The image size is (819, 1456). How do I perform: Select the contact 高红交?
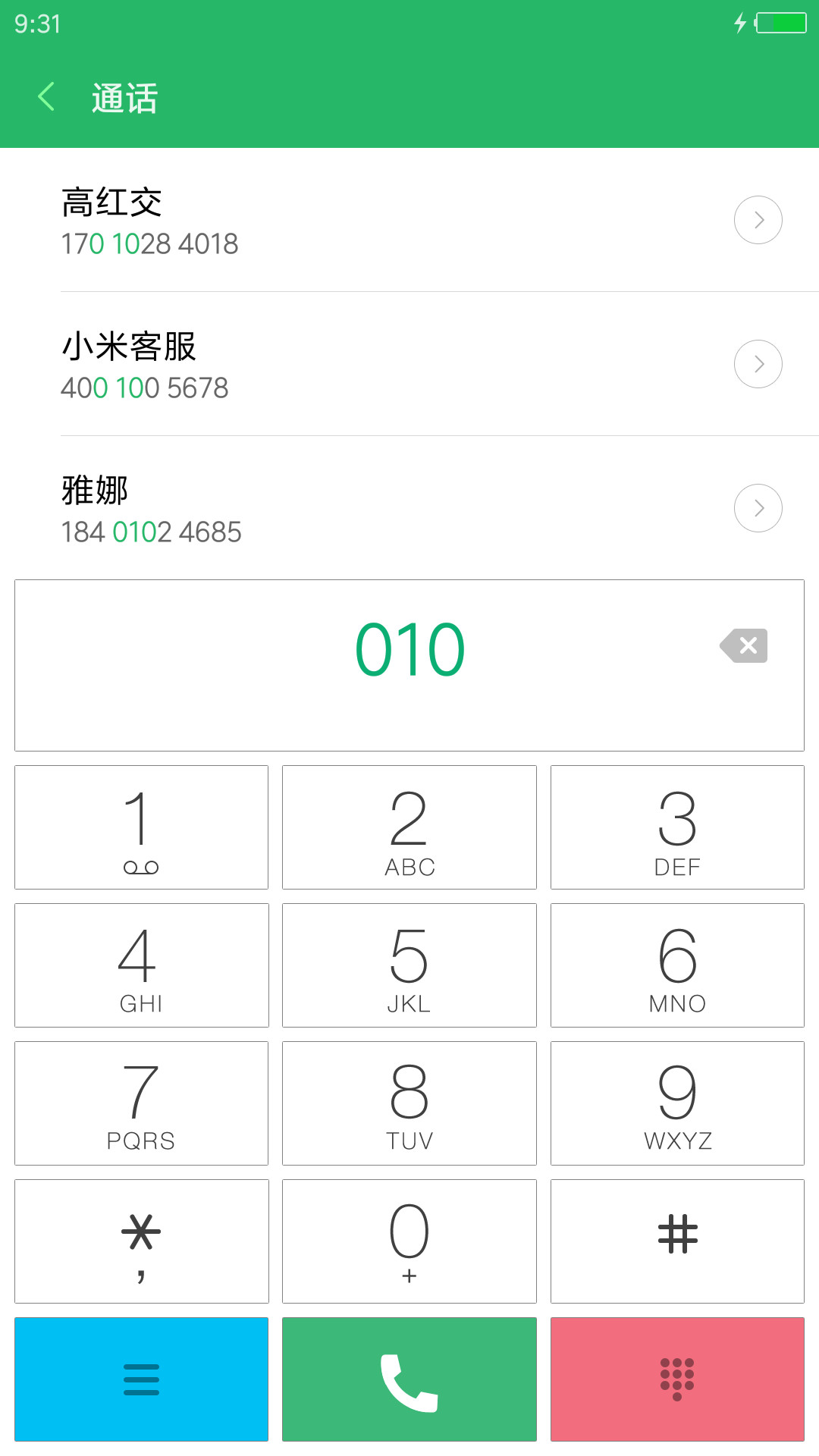[409, 220]
